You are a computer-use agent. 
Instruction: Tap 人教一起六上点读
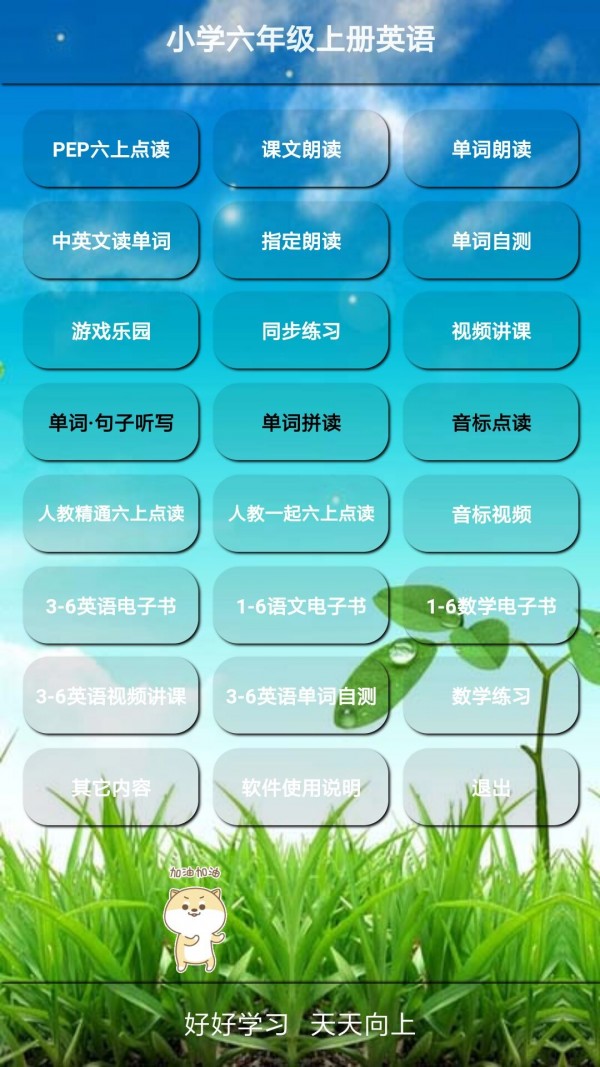click(301, 514)
